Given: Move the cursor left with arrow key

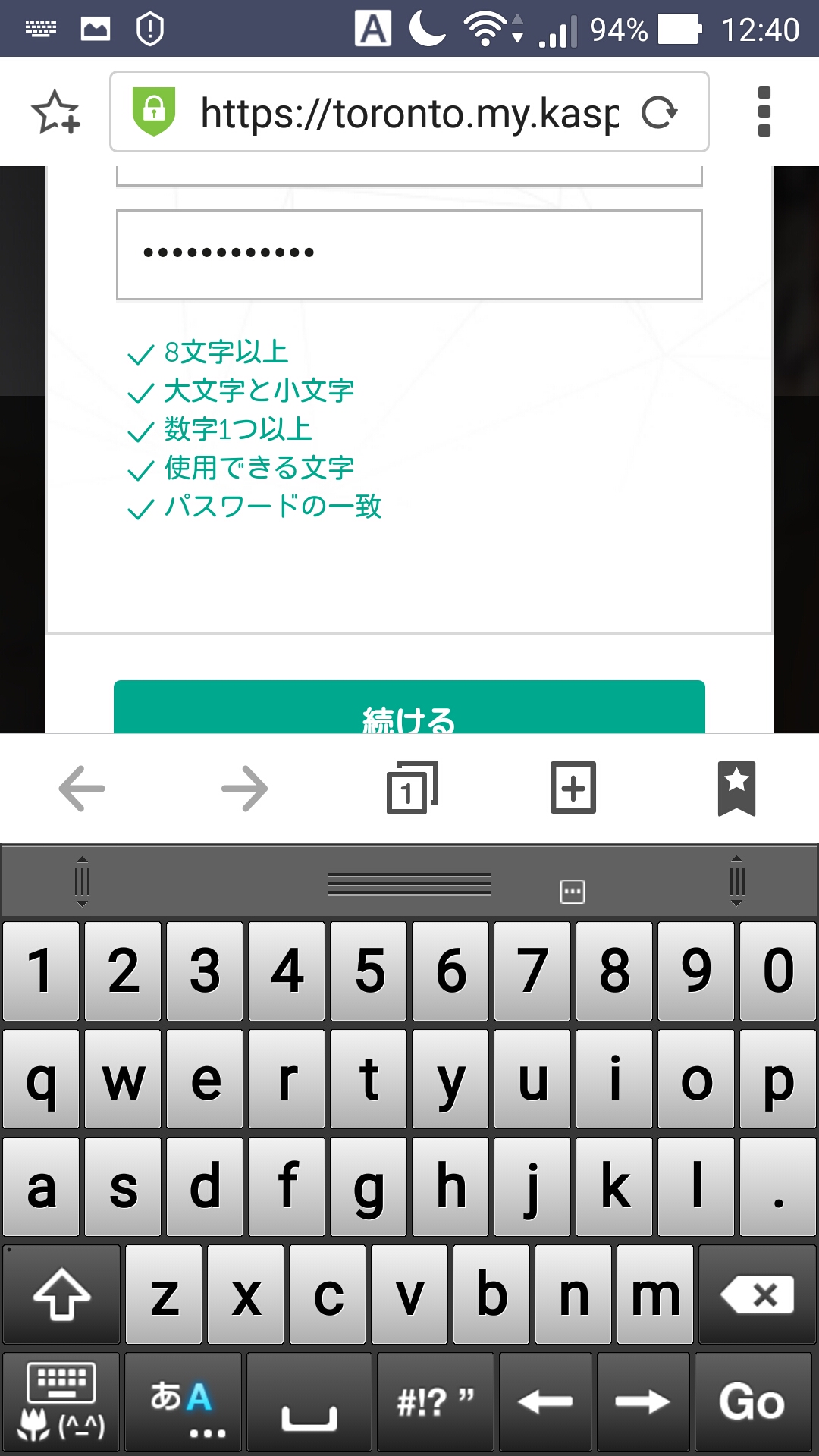Looking at the screenshot, I should pyautogui.click(x=545, y=1401).
